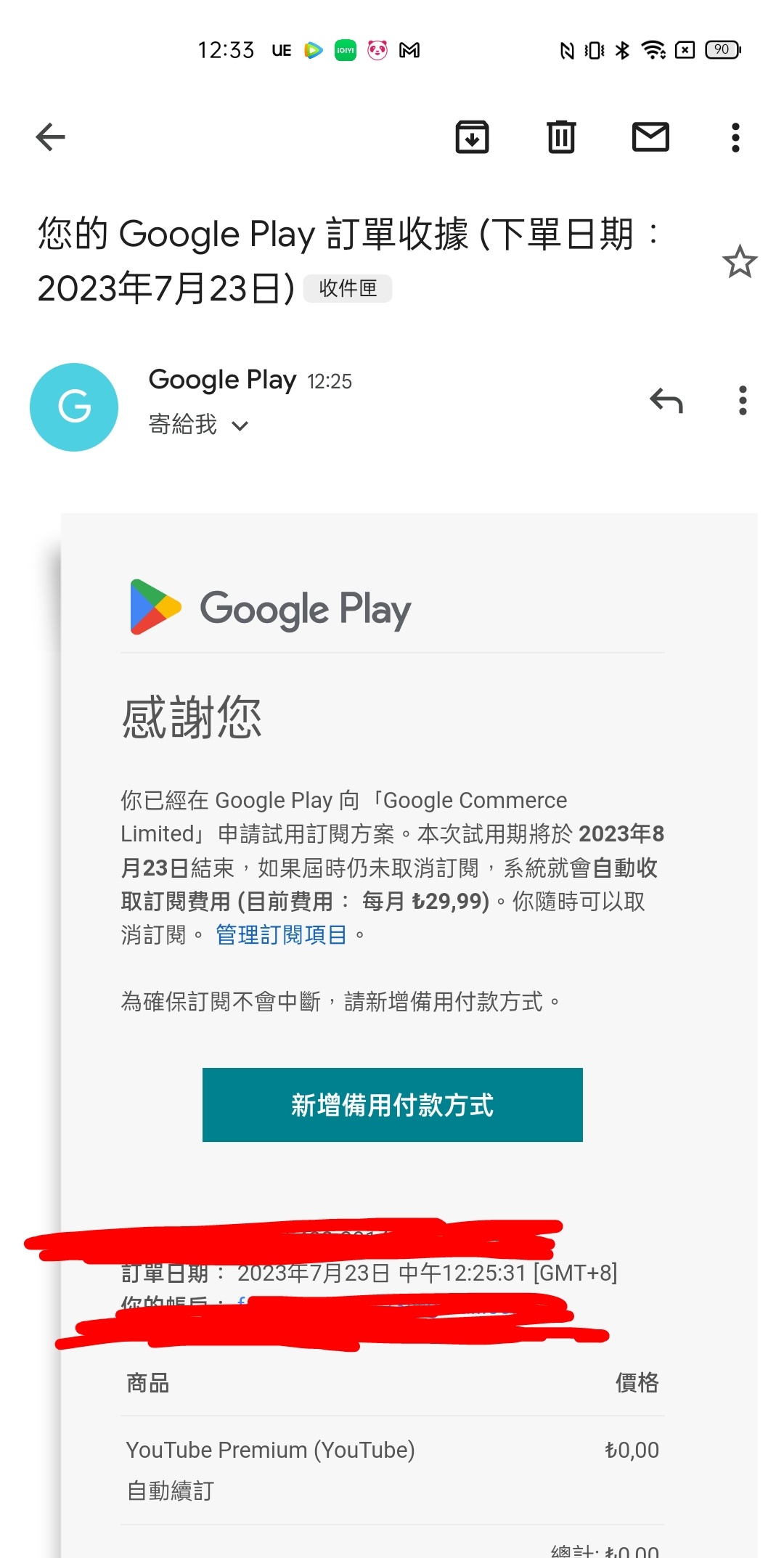Screen dimensions: 784x1558
Task: Expand recipient details next to 寄給我
Action: [x=240, y=426]
